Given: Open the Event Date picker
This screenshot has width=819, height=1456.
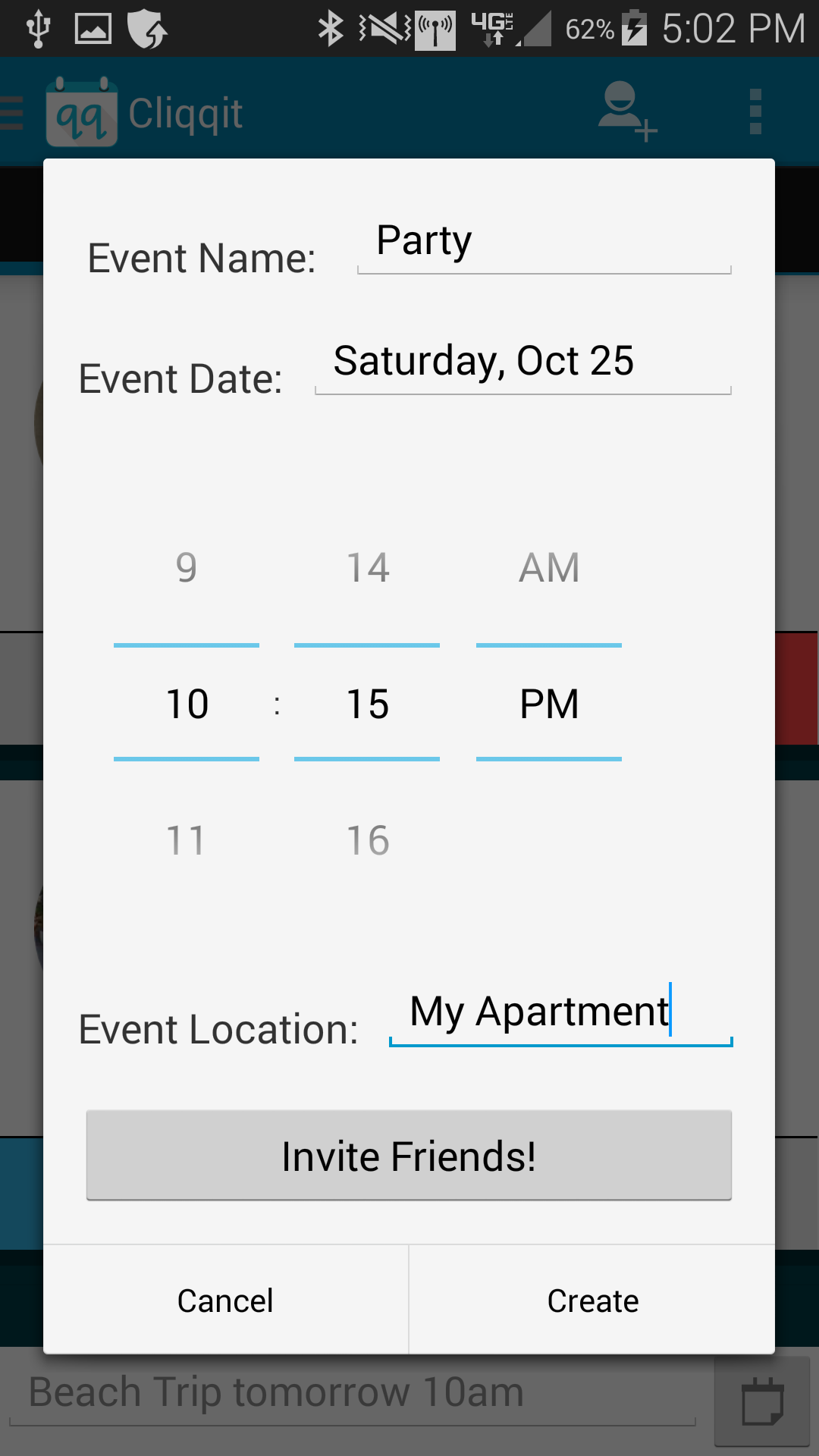Looking at the screenshot, I should click(x=522, y=362).
